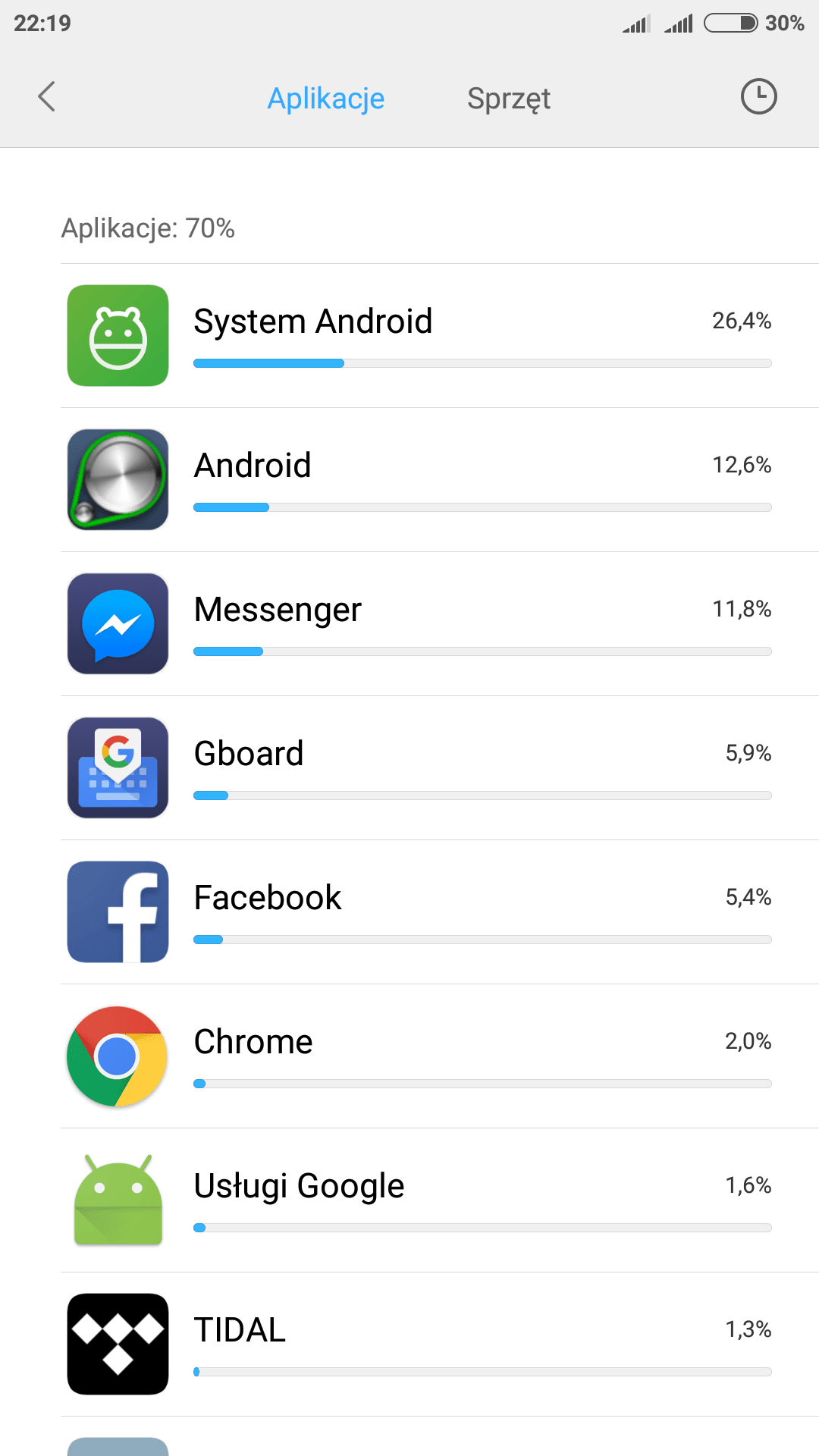Go back using the top-left arrow
The image size is (819, 1456).
[x=46, y=97]
